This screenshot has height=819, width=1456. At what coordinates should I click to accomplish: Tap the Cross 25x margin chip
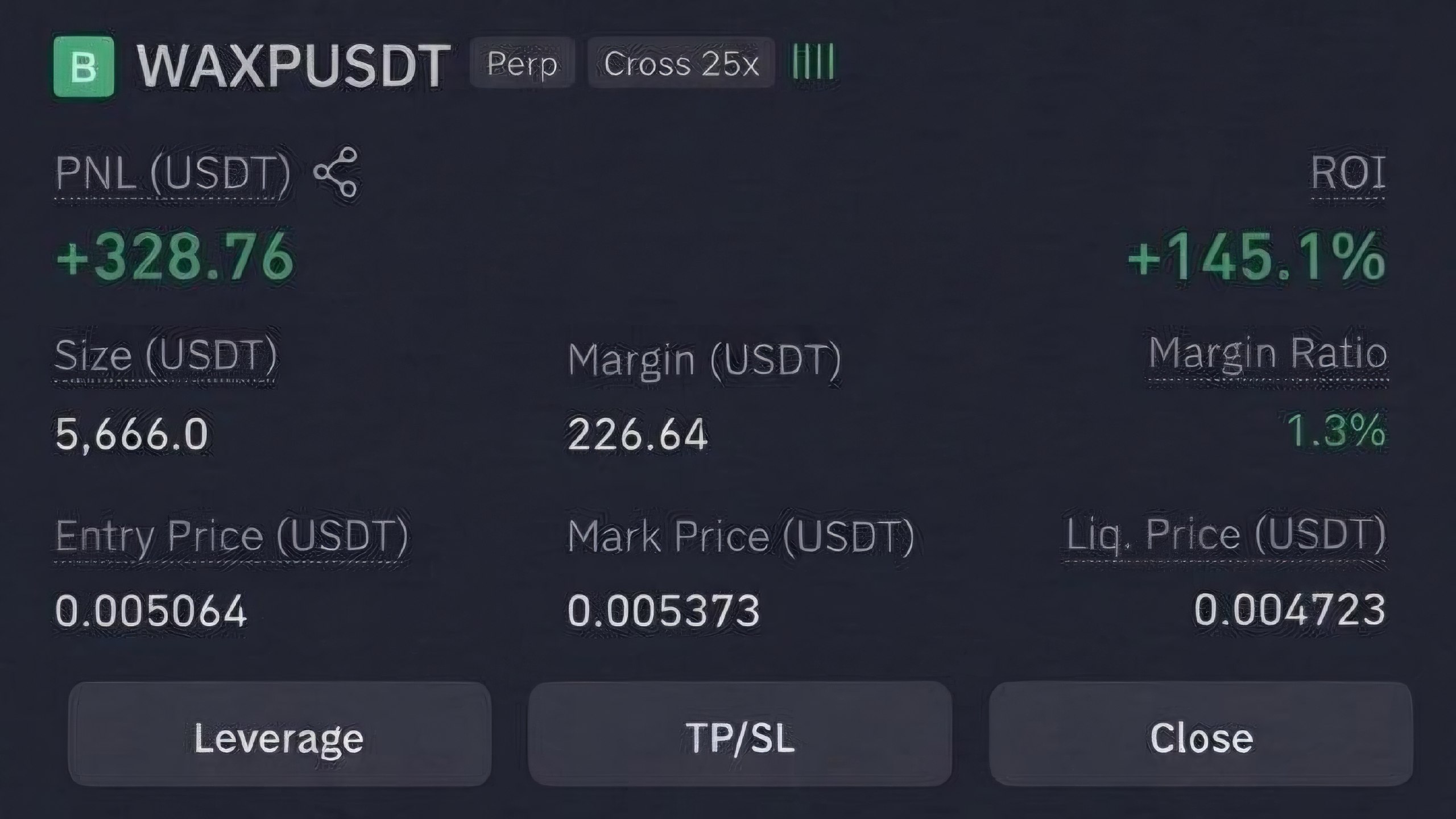coord(681,63)
